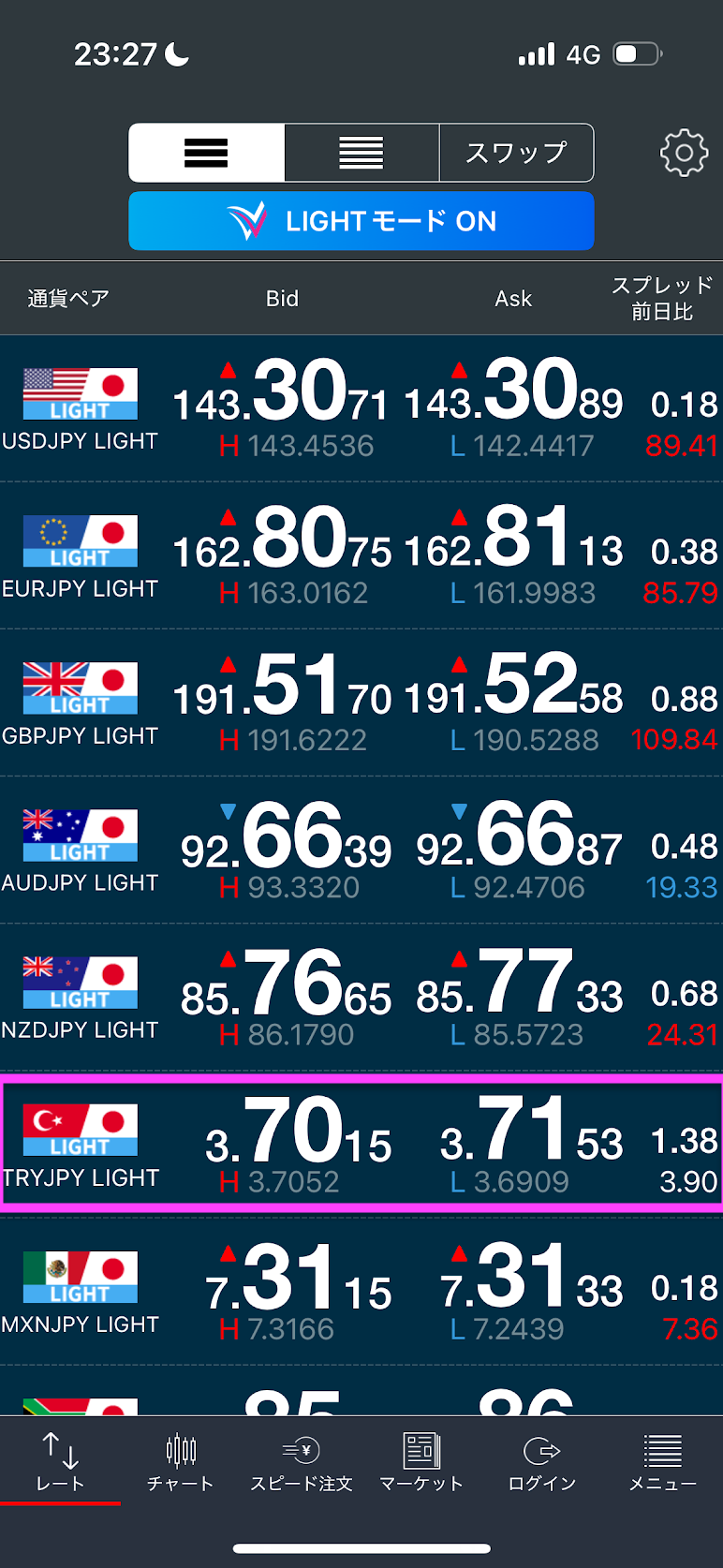Switch to the チャート tab

pos(181,1461)
